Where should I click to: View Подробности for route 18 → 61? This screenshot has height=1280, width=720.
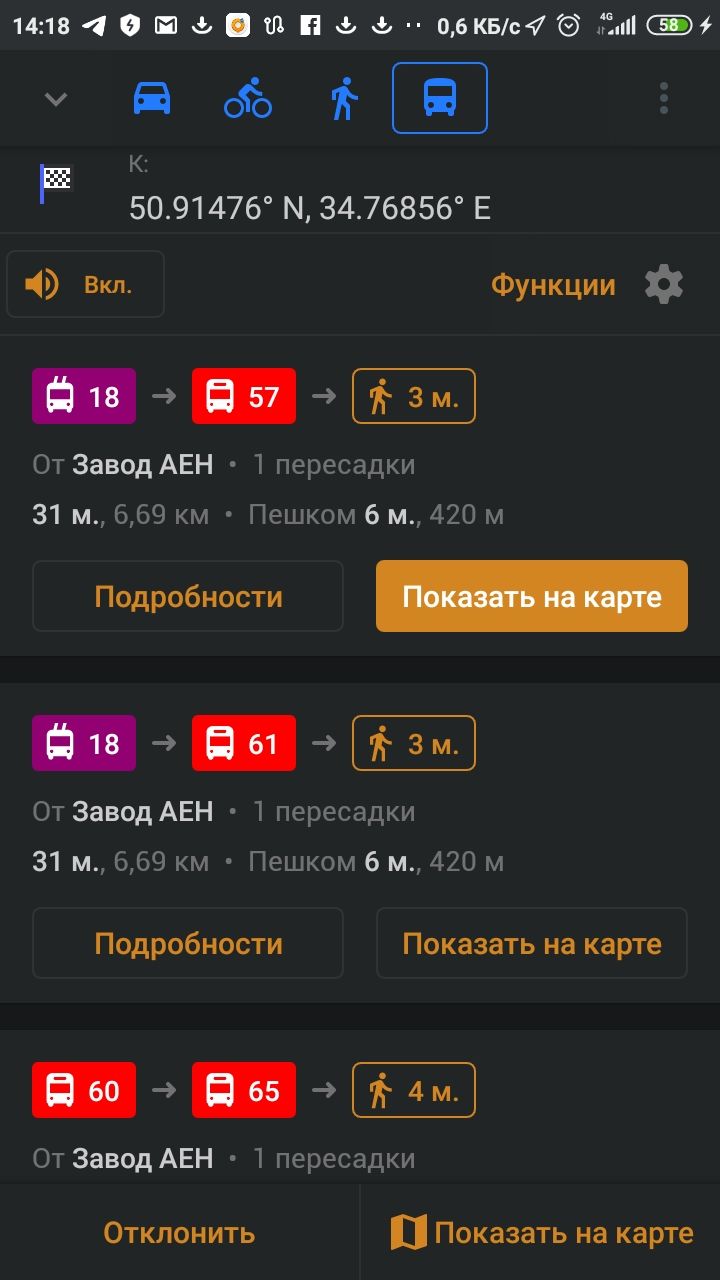point(188,943)
